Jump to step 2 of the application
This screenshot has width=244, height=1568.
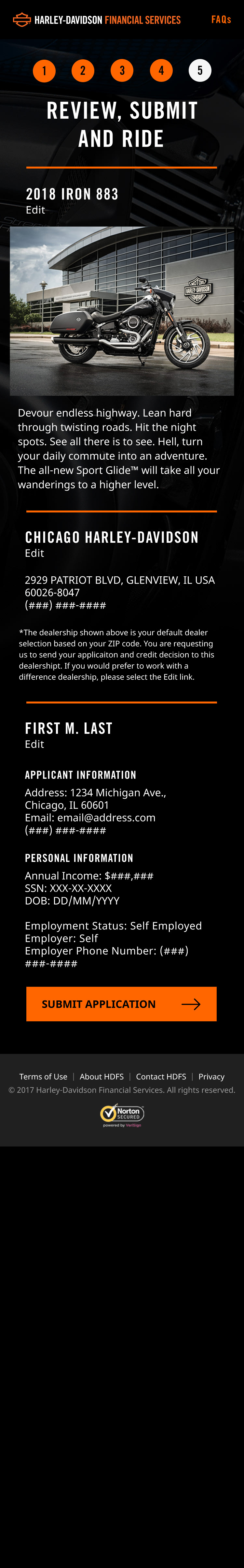click(x=83, y=71)
